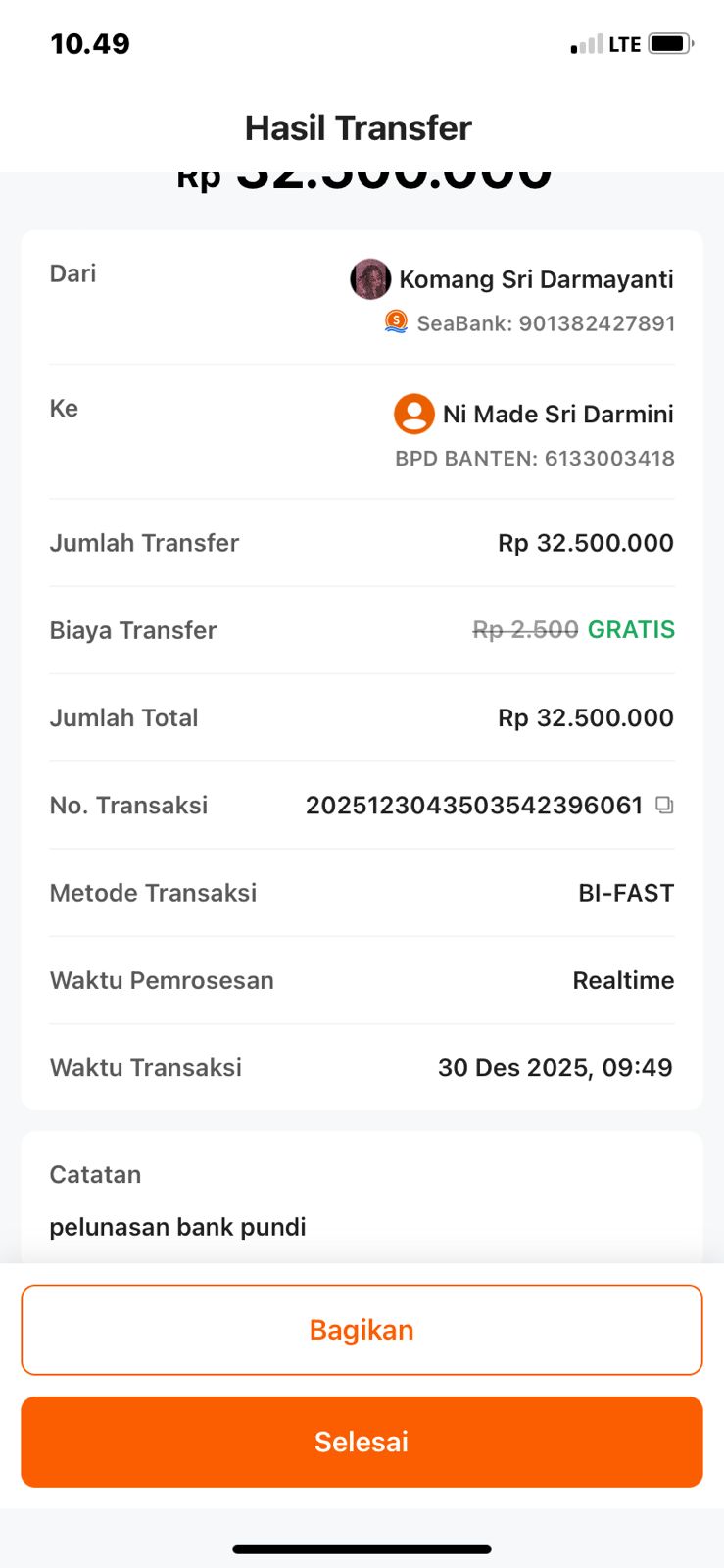Select the pelunasan bank pundi note text
Image resolution: width=724 pixels, height=1568 pixels.
pos(178,1226)
